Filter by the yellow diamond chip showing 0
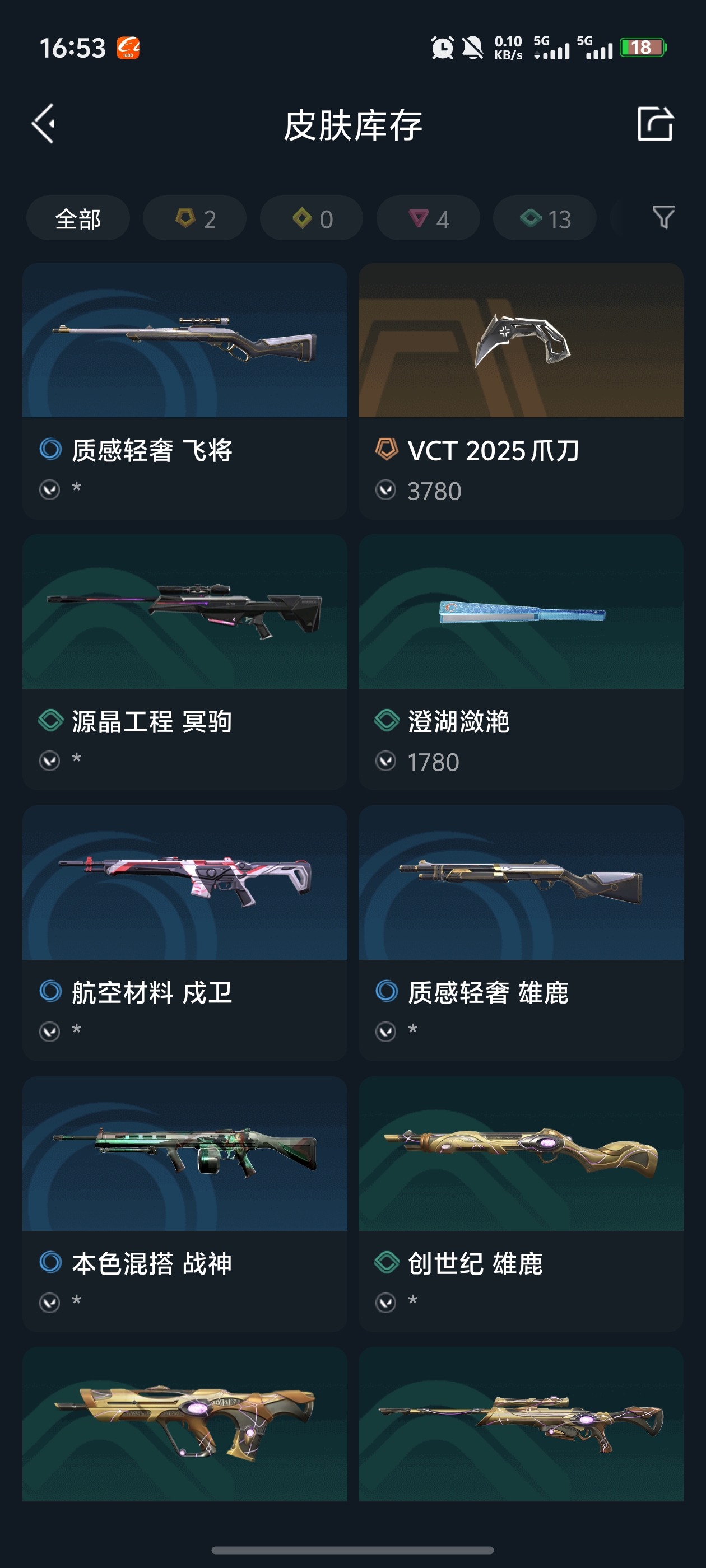This screenshot has height=1568, width=706. pyautogui.click(x=312, y=218)
